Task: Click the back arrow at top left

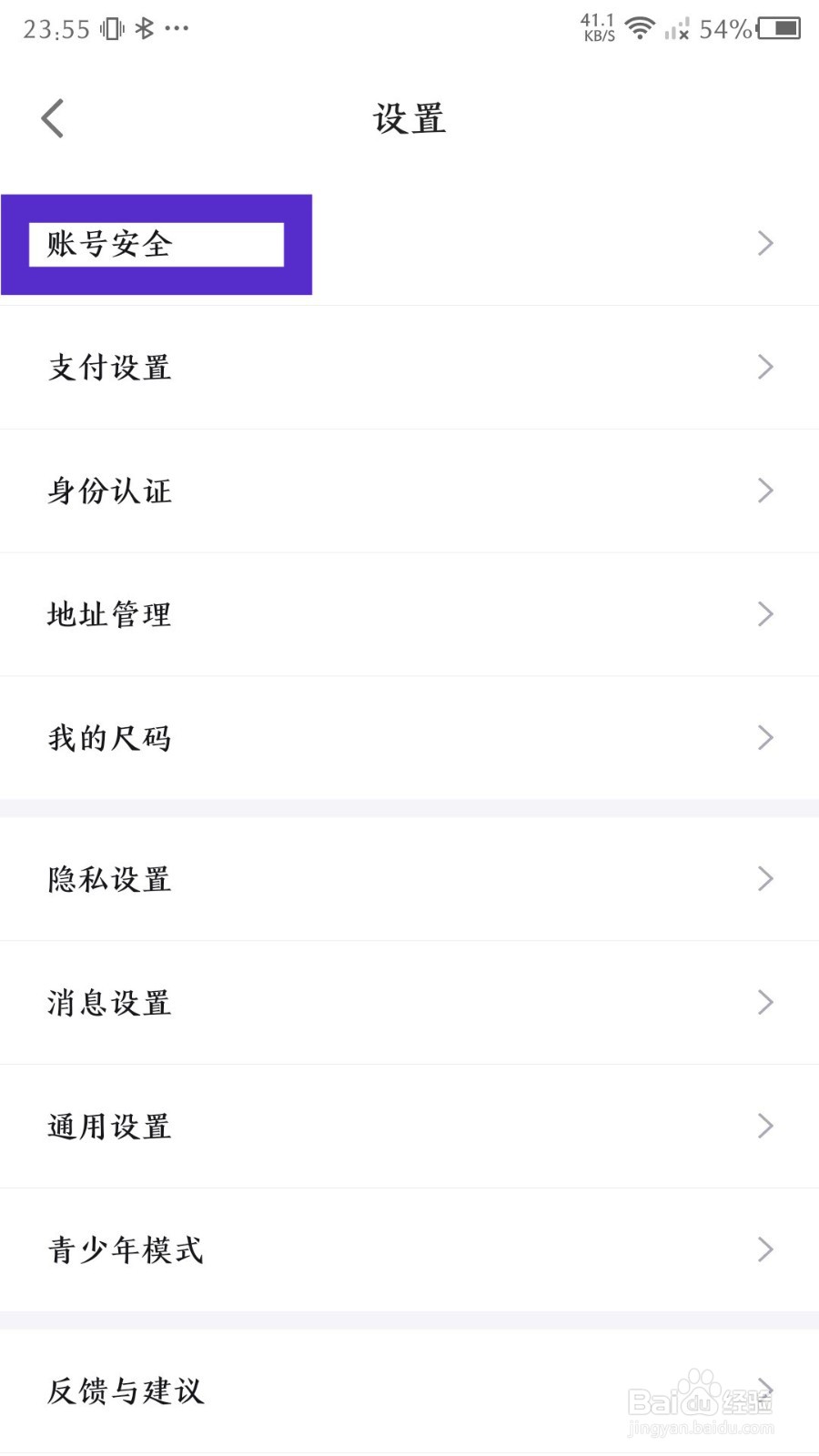Action: click(51, 117)
